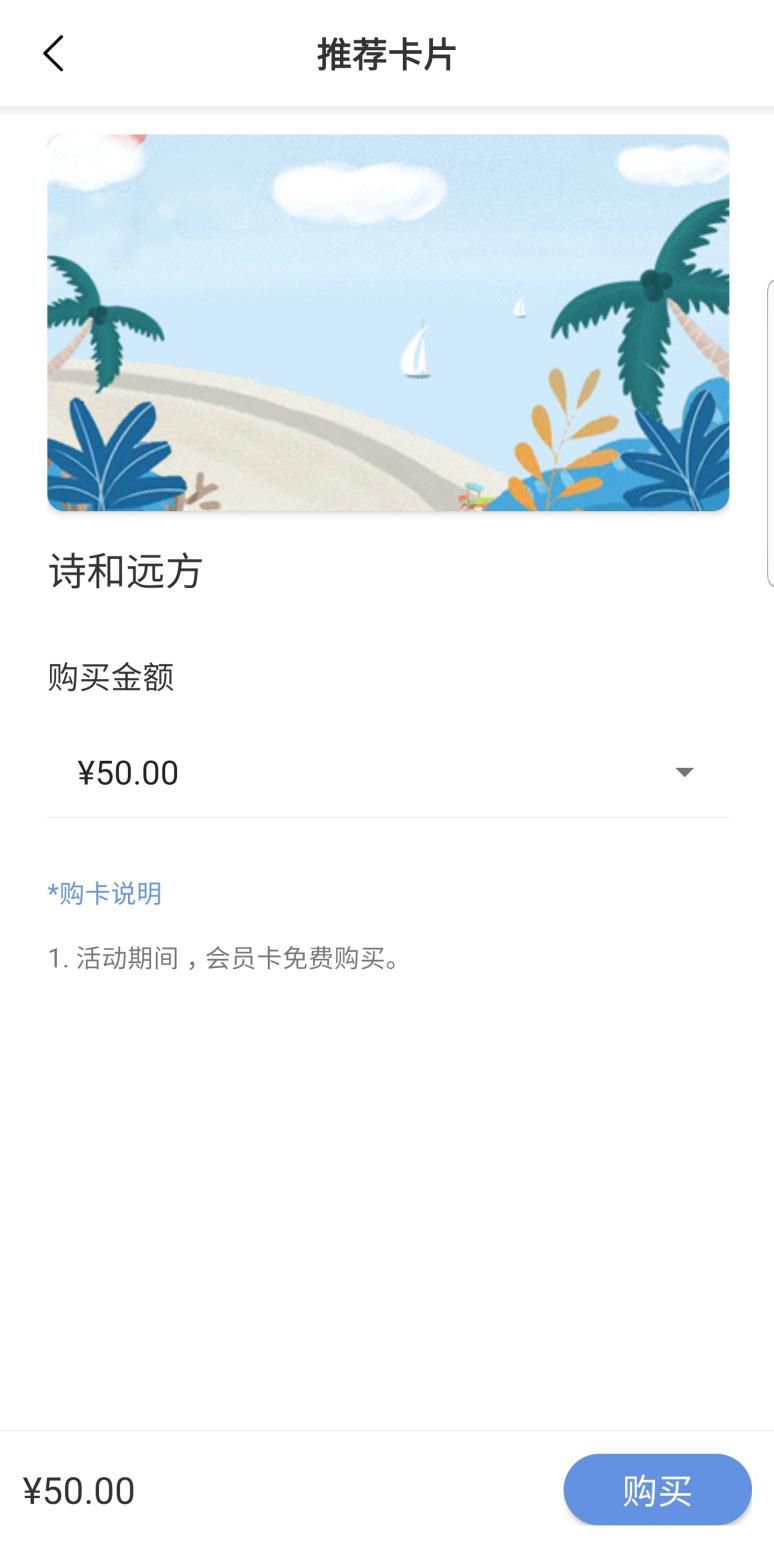Tap the scrollbar on the right edge

[x=769, y=430]
